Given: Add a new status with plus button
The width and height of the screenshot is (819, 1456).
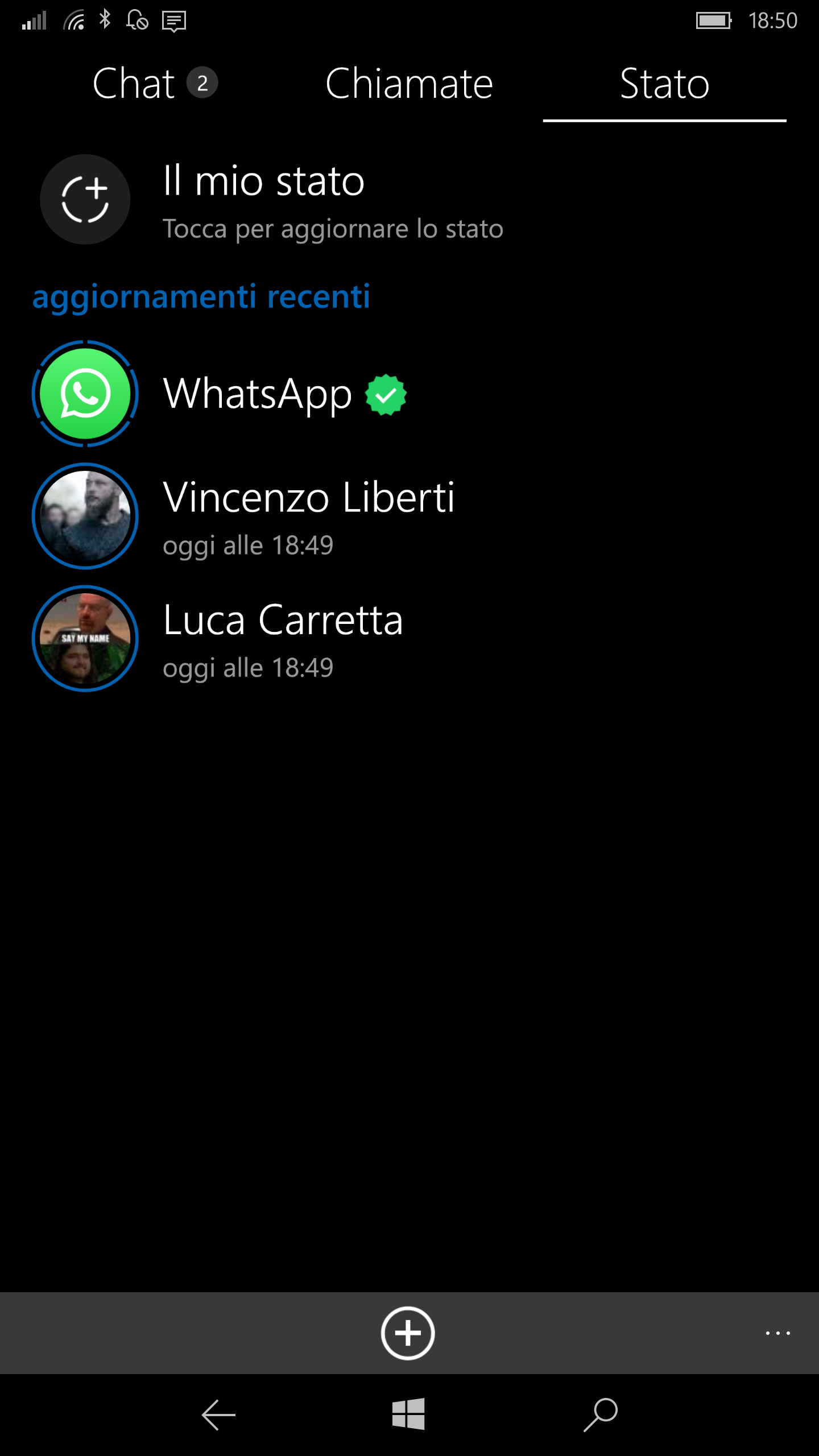Looking at the screenshot, I should (408, 1333).
